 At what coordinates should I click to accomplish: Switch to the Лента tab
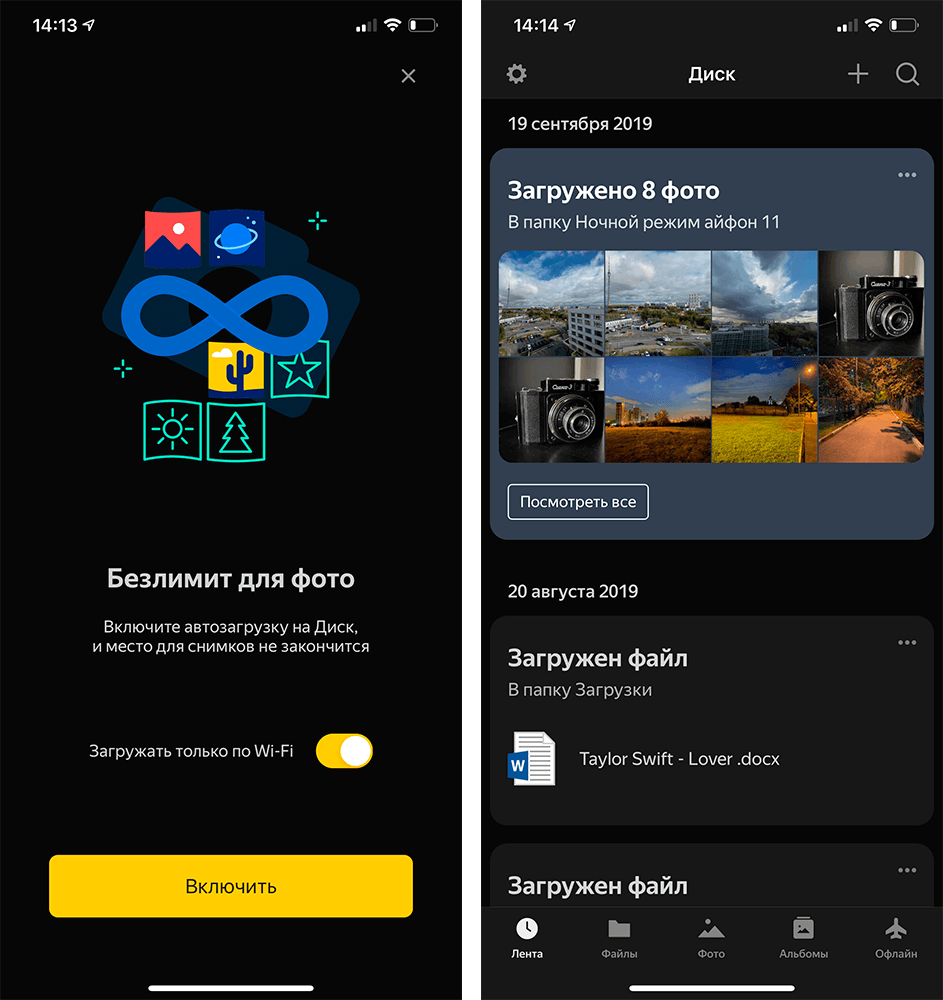(527, 938)
